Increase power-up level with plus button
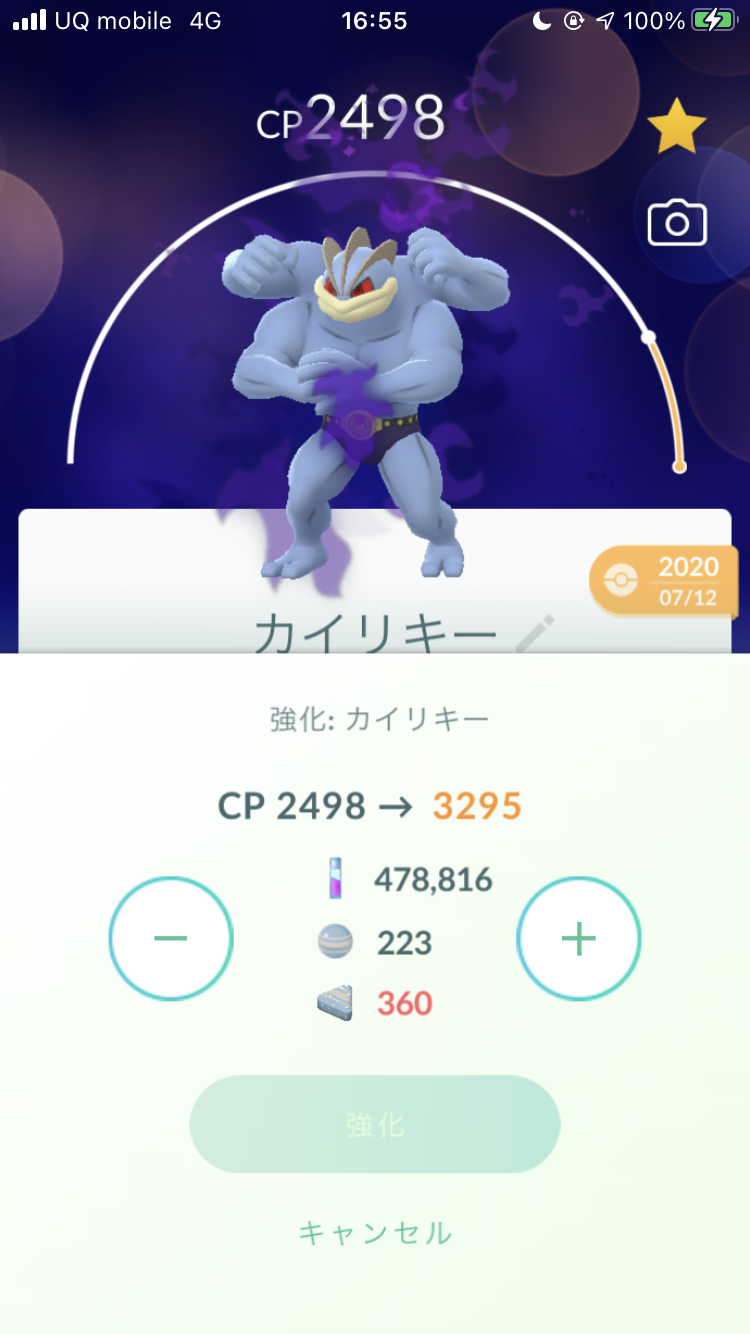The image size is (750, 1334). point(578,938)
